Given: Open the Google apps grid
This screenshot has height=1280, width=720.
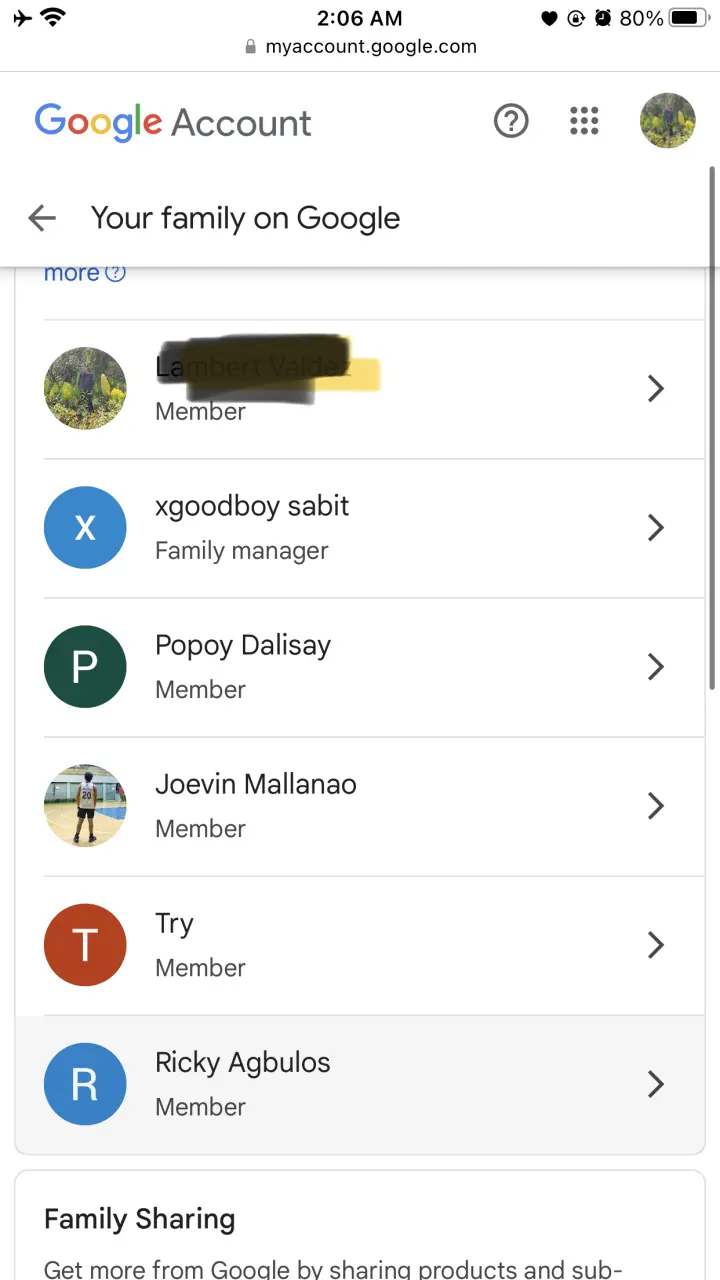Looking at the screenshot, I should pyautogui.click(x=584, y=122).
